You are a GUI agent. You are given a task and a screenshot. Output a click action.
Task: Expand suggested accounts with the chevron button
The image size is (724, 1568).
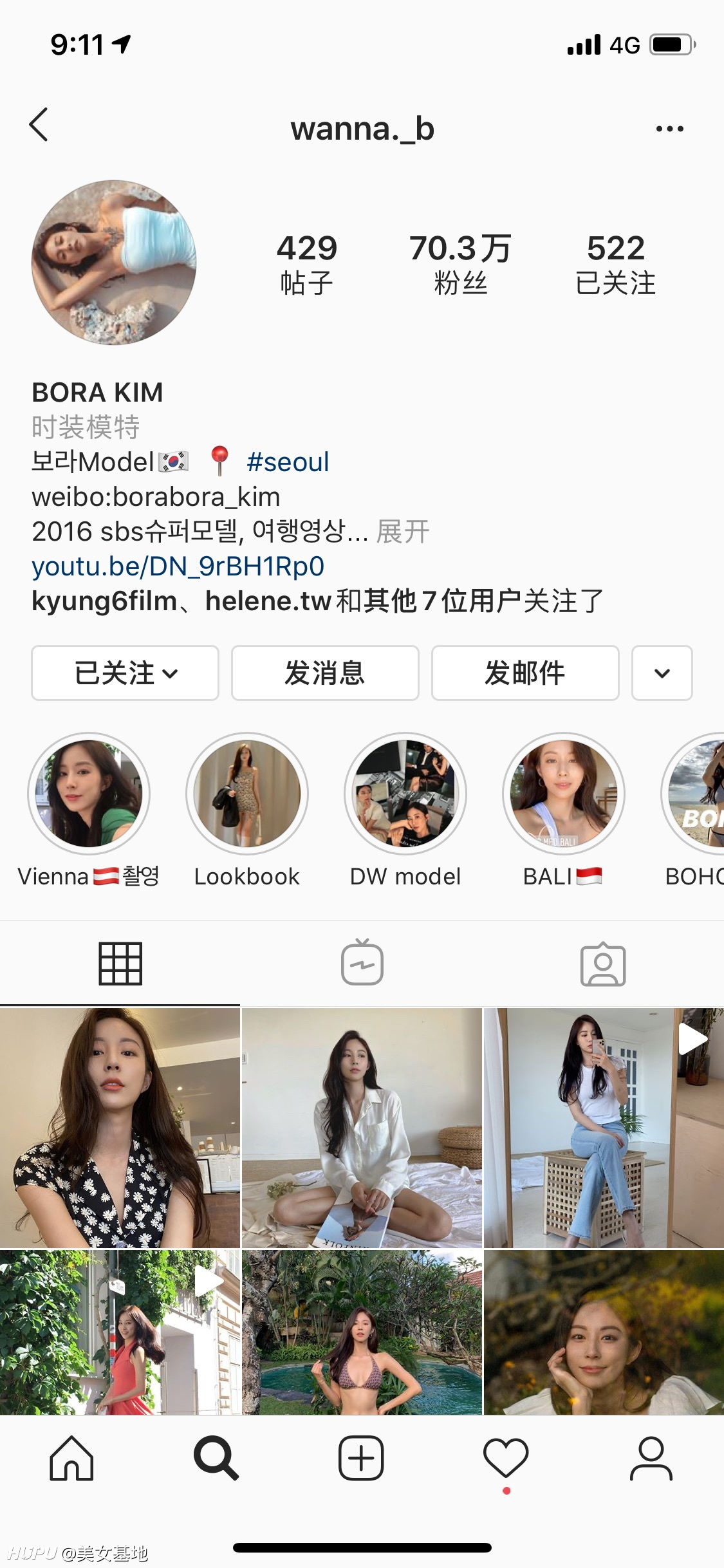(x=662, y=673)
